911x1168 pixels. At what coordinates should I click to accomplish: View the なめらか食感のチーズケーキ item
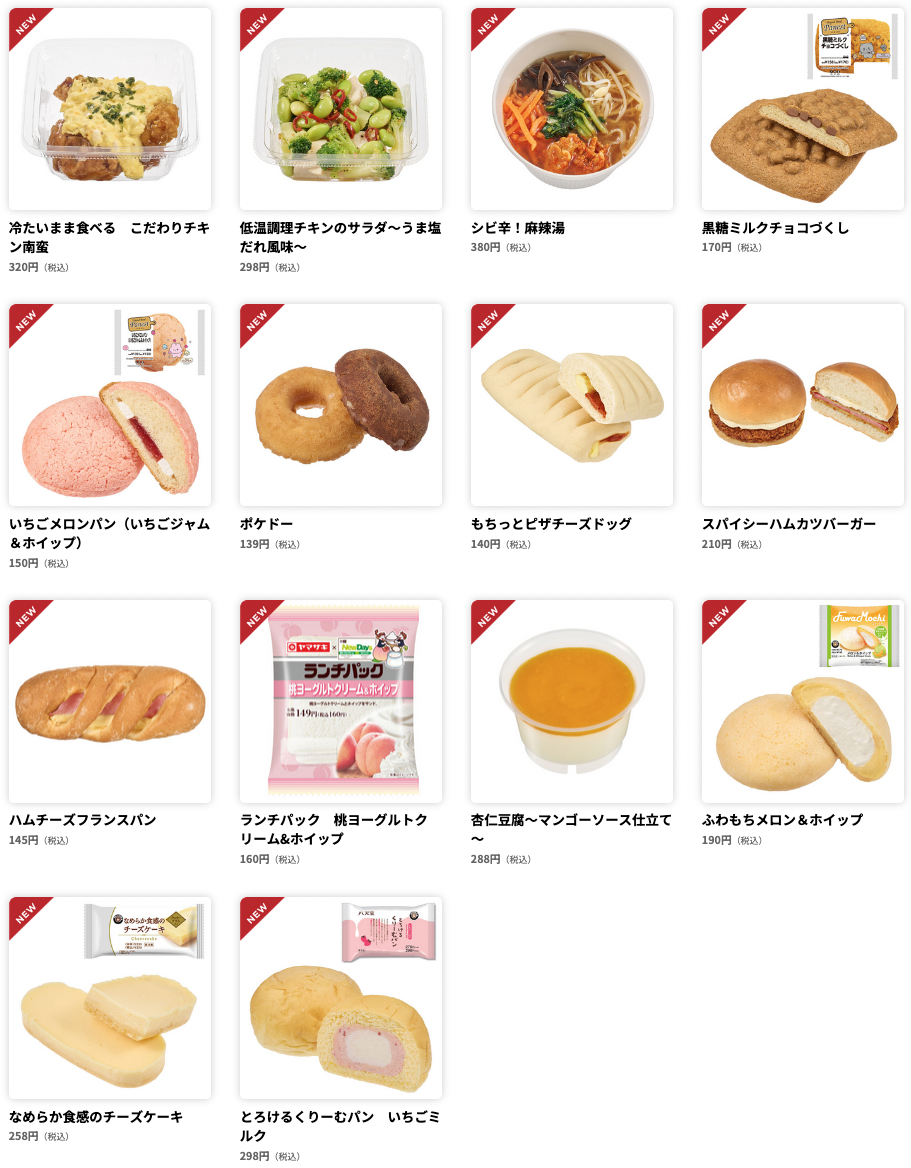click(x=110, y=998)
